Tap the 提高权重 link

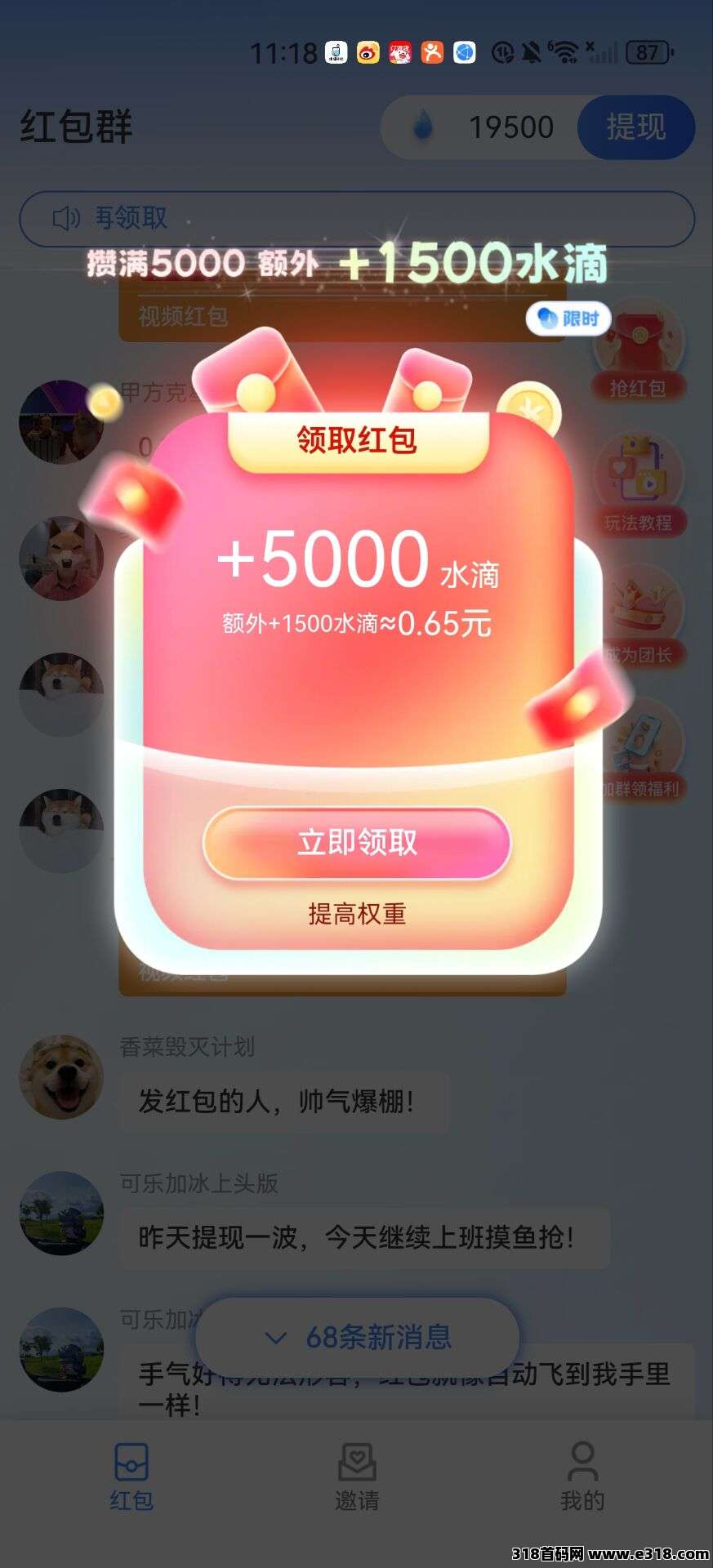click(x=357, y=914)
